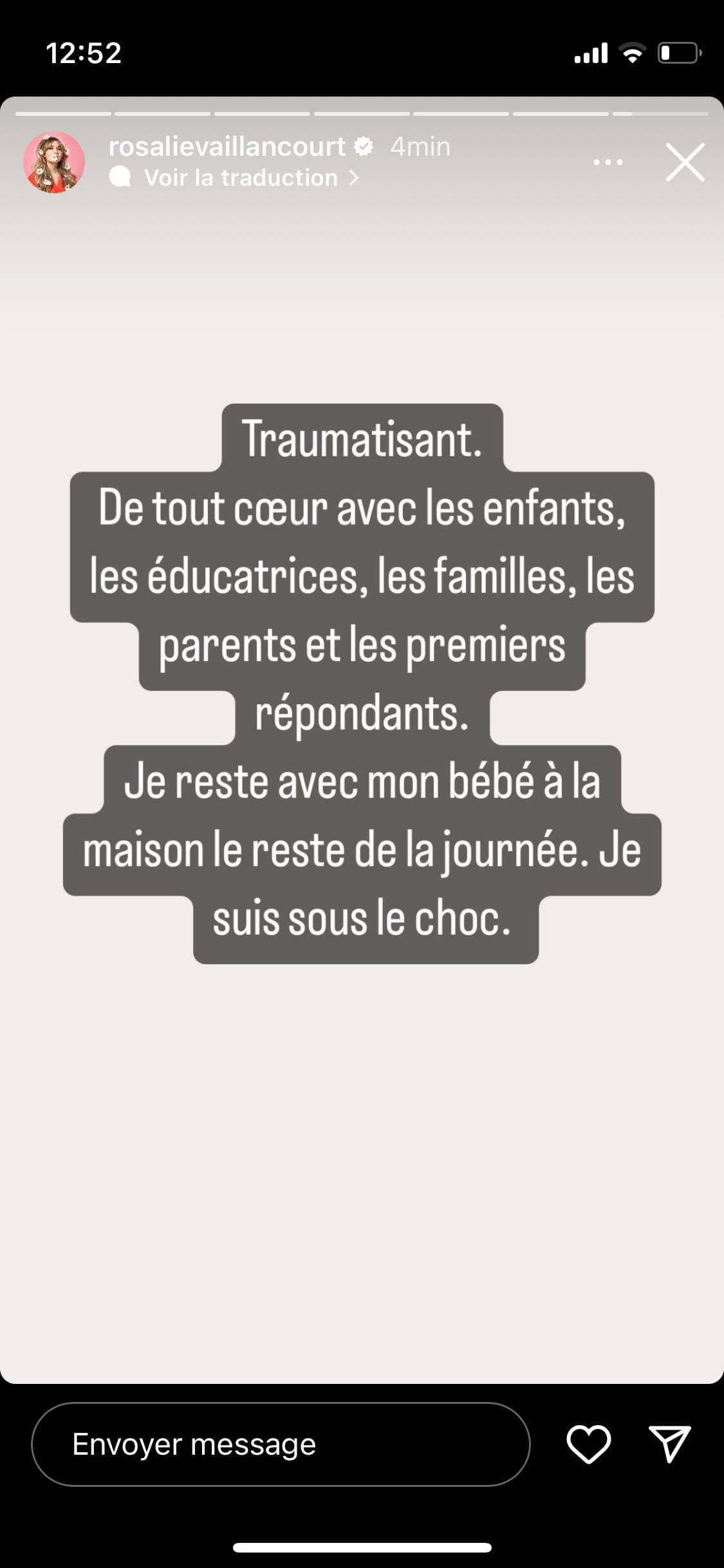Open the story options menu
This screenshot has height=1568, width=724.
(608, 162)
